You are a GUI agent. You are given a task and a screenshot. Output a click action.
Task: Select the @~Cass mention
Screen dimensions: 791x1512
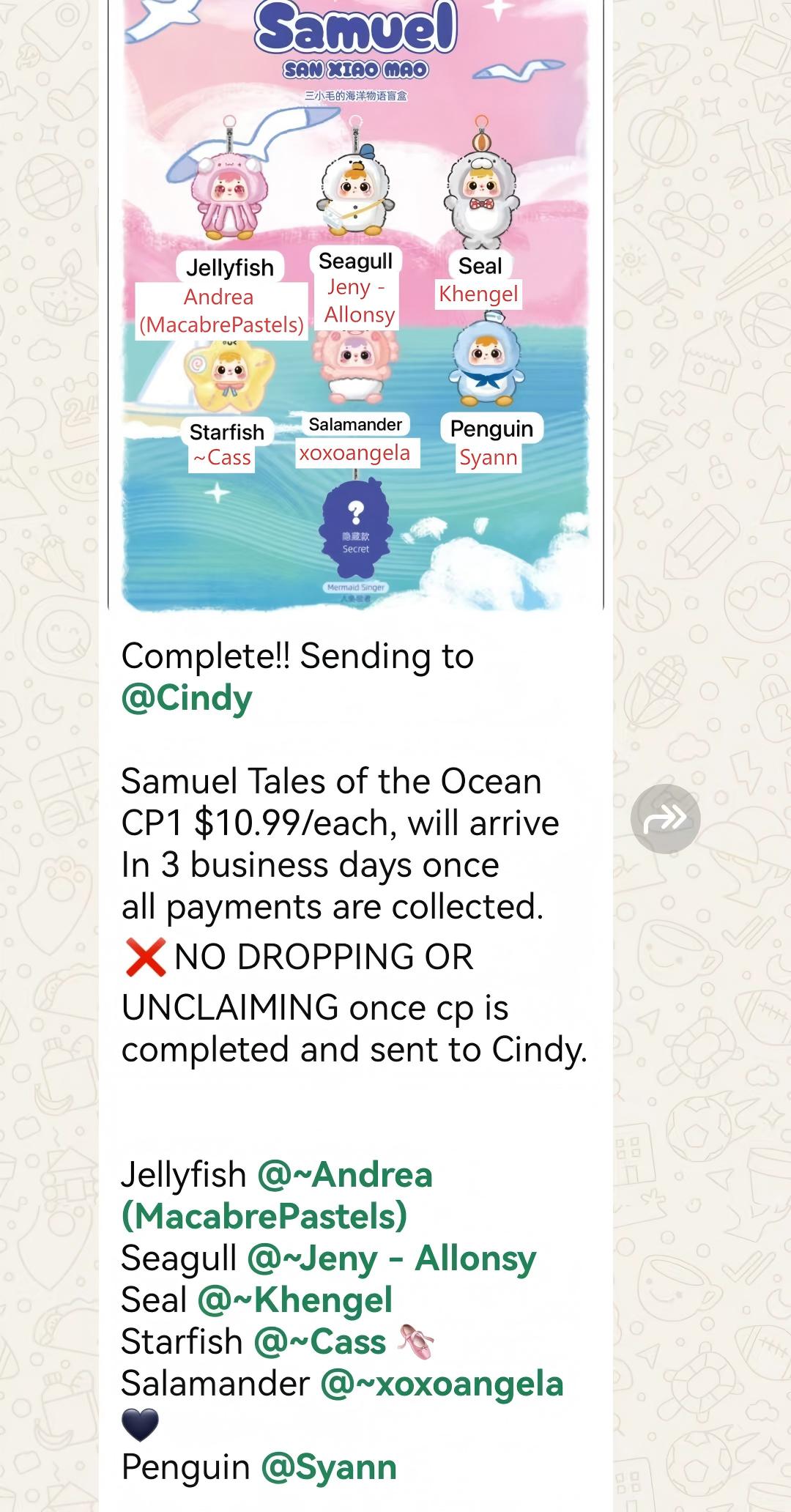pyautogui.click(x=320, y=1342)
